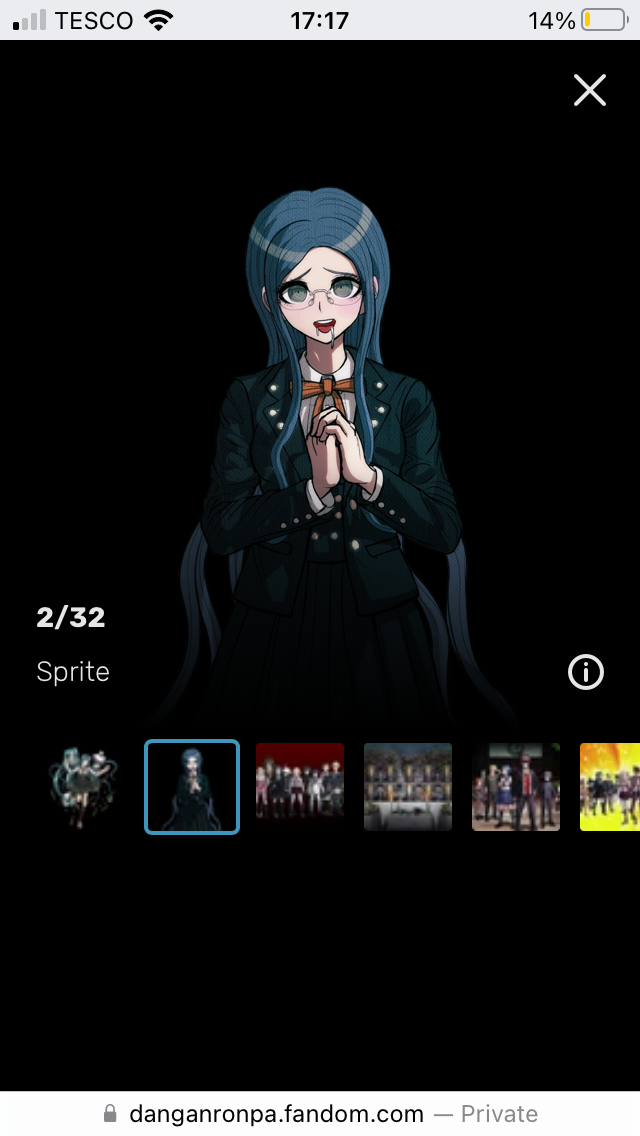This screenshot has width=640, height=1136.
Task: Tap the danganronpa.fandom.com address bar
Action: pos(320,1113)
